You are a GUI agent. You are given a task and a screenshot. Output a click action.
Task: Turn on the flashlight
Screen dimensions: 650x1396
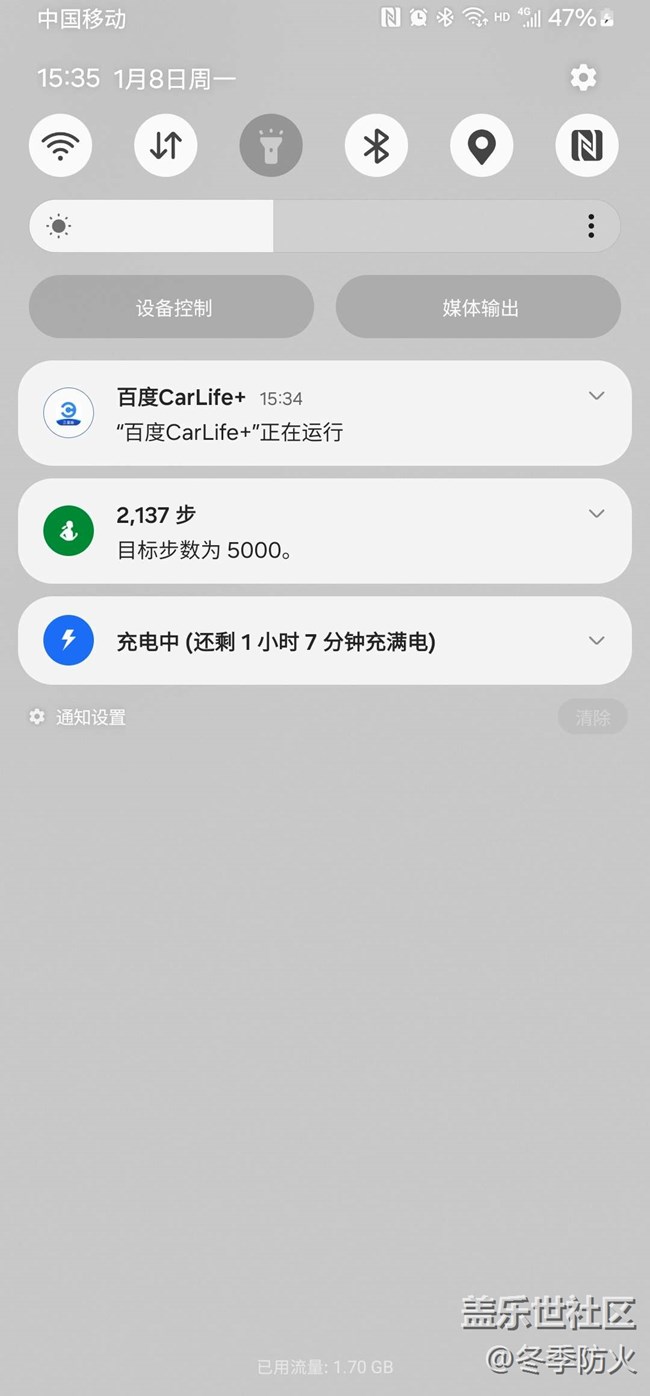coord(270,146)
